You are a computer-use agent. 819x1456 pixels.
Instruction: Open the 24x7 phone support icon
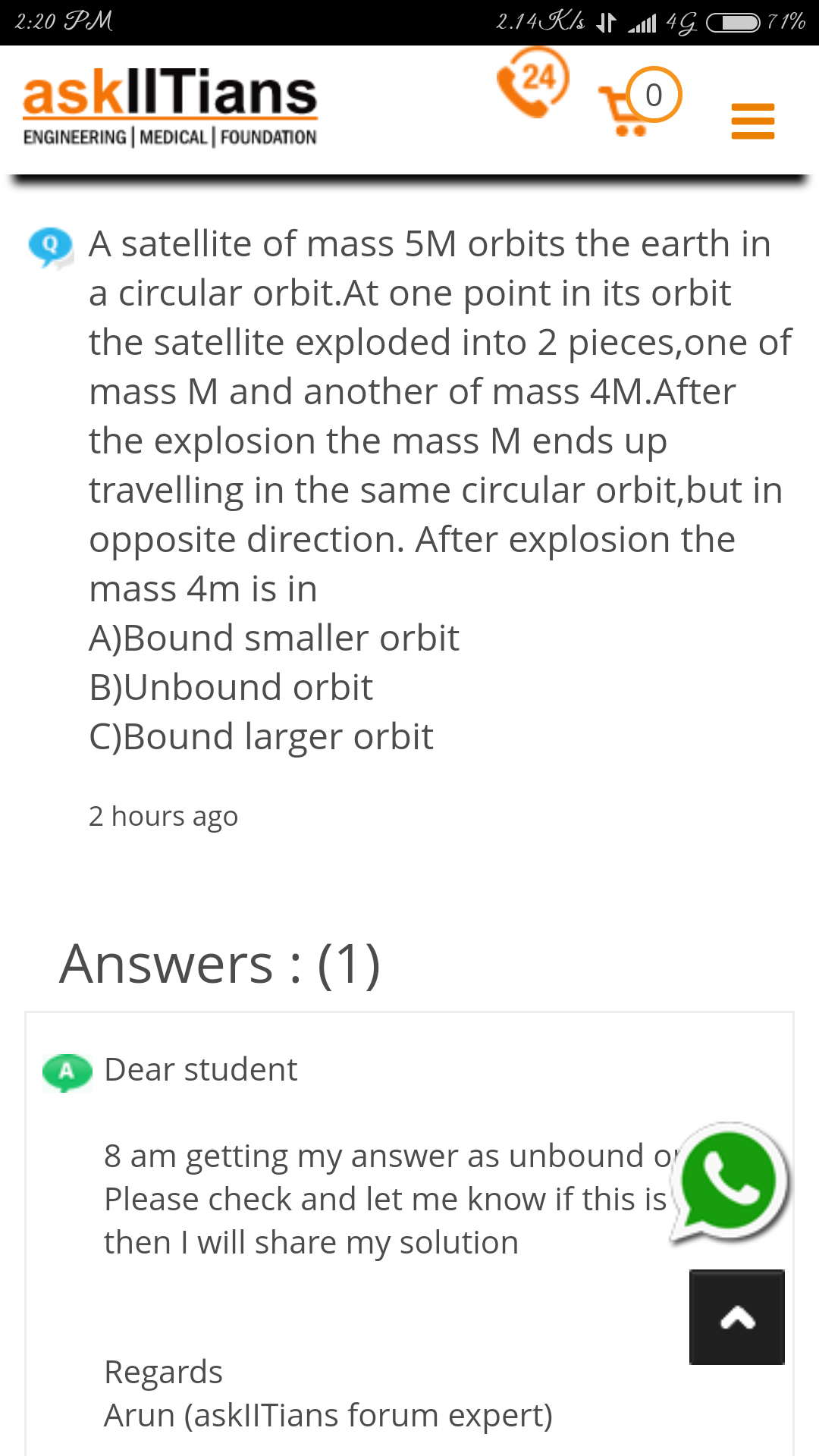(x=533, y=83)
